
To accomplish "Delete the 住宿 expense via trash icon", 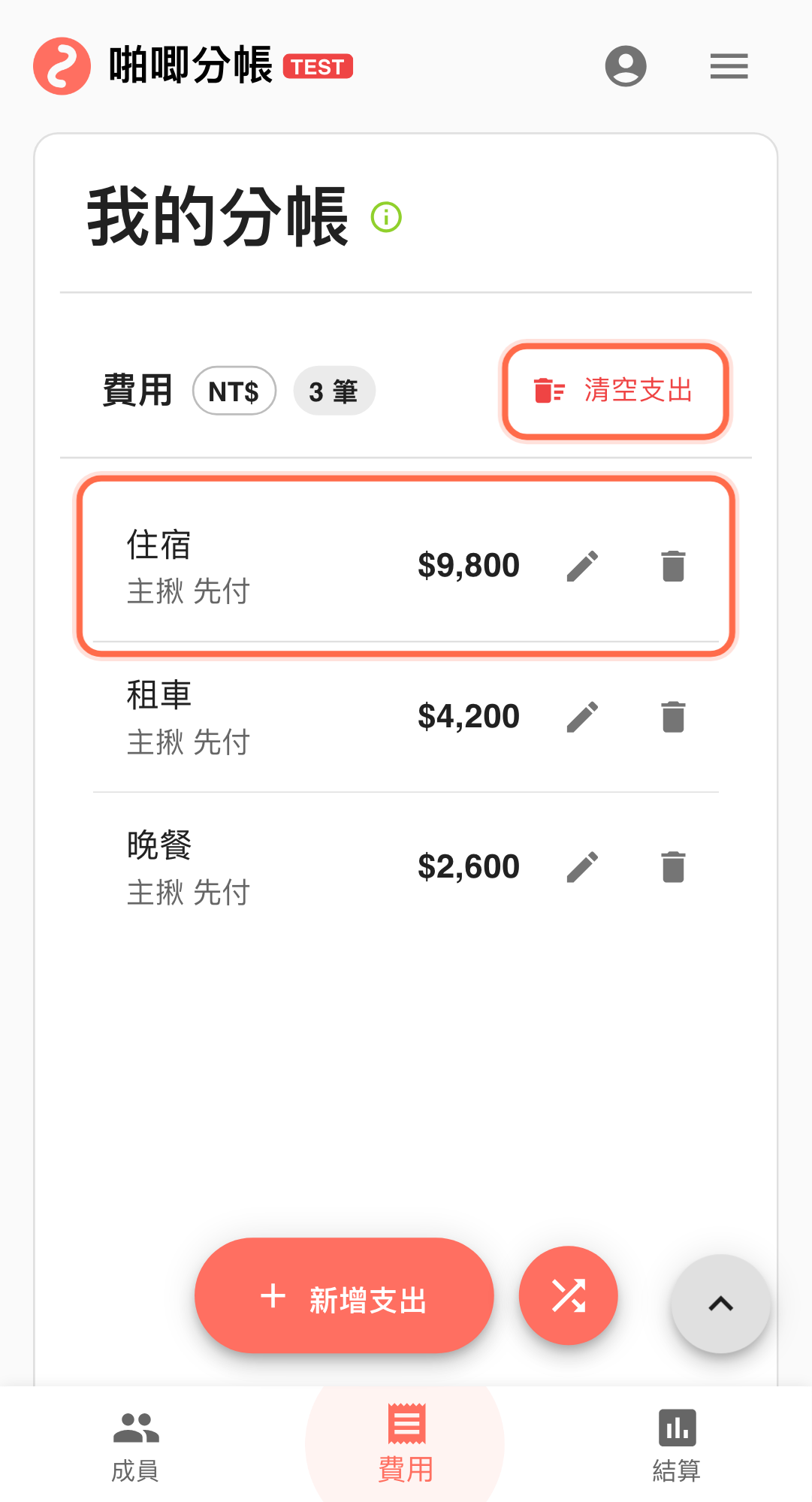I will [673, 567].
